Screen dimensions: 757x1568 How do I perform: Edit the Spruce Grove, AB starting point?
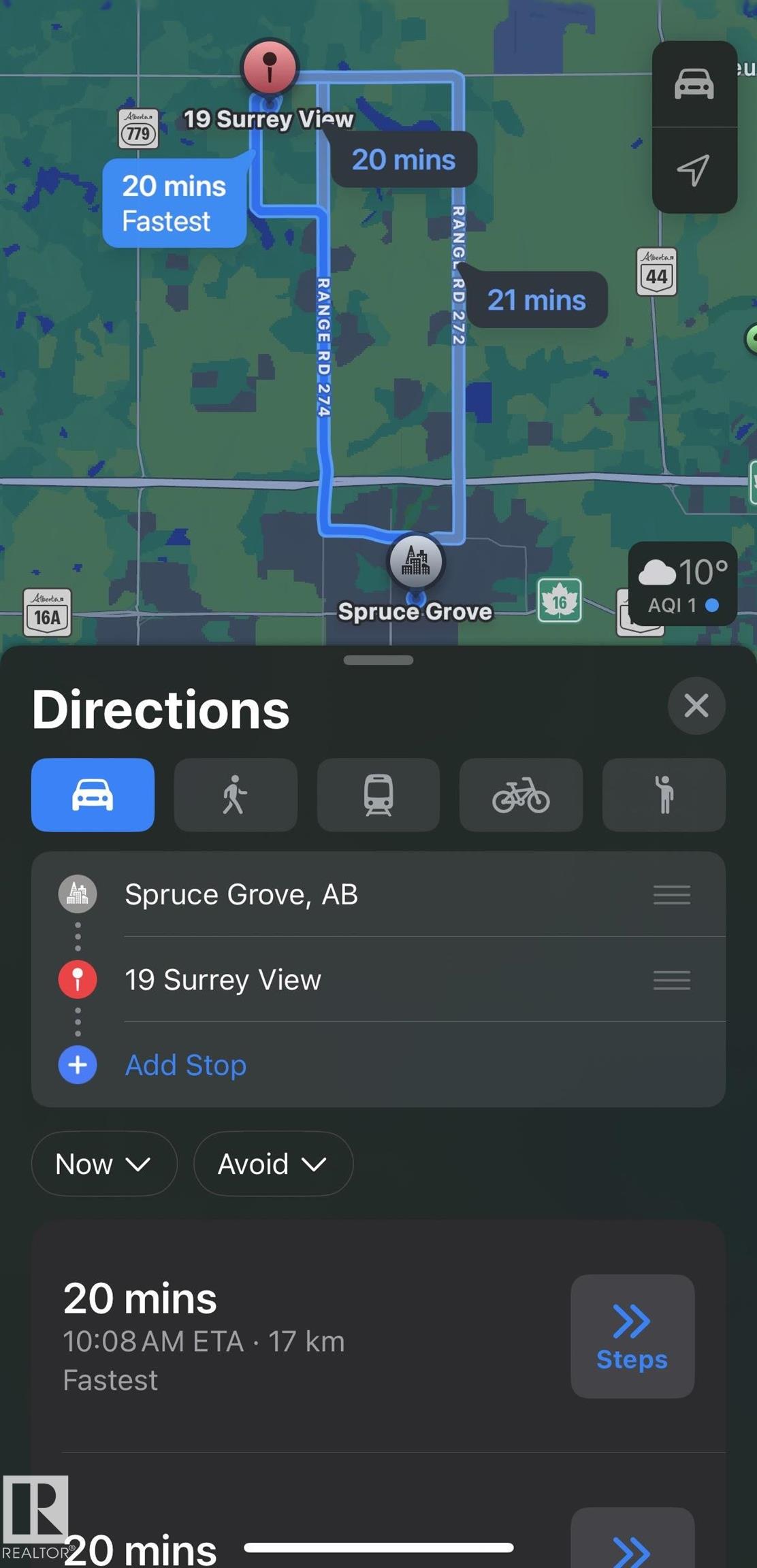coord(241,894)
